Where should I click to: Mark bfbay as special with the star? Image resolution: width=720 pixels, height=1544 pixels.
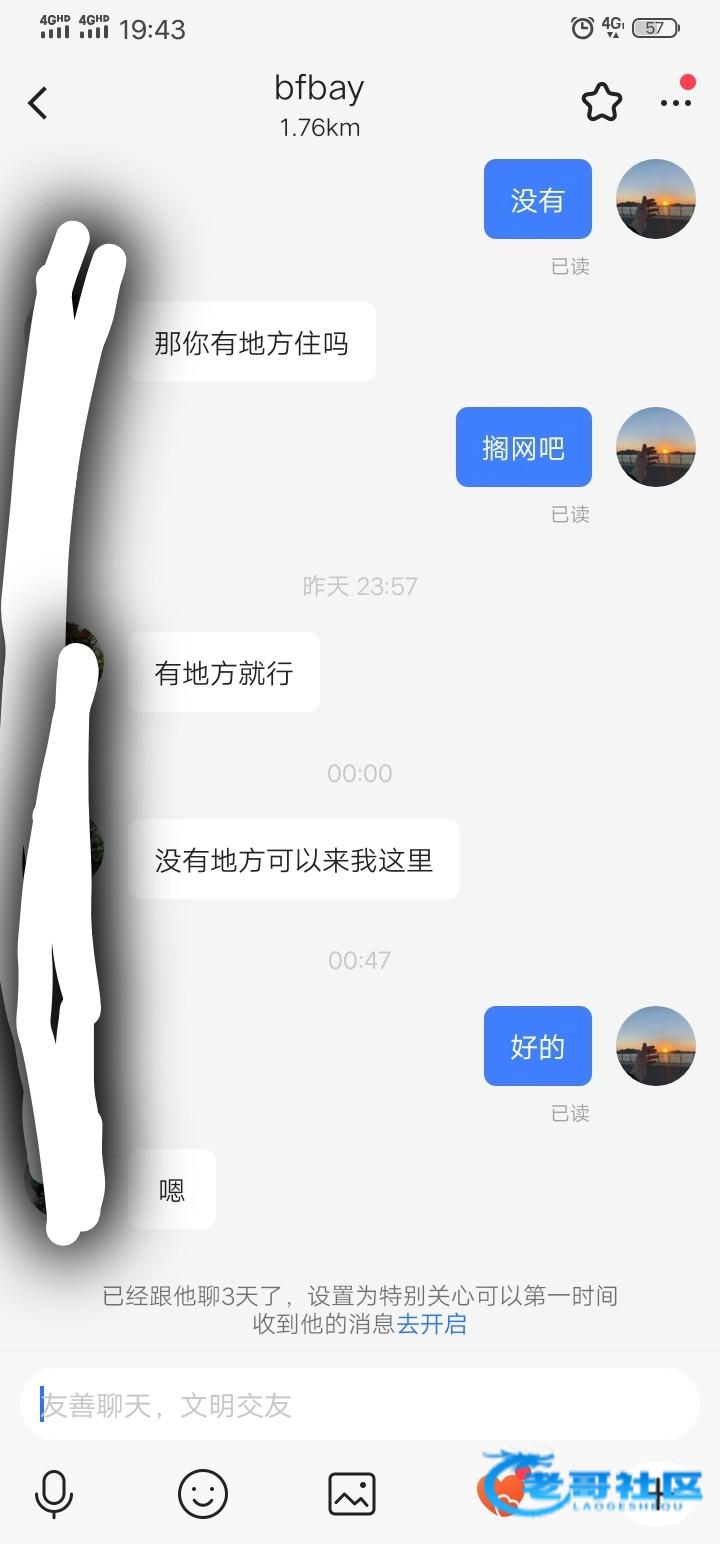click(x=601, y=103)
